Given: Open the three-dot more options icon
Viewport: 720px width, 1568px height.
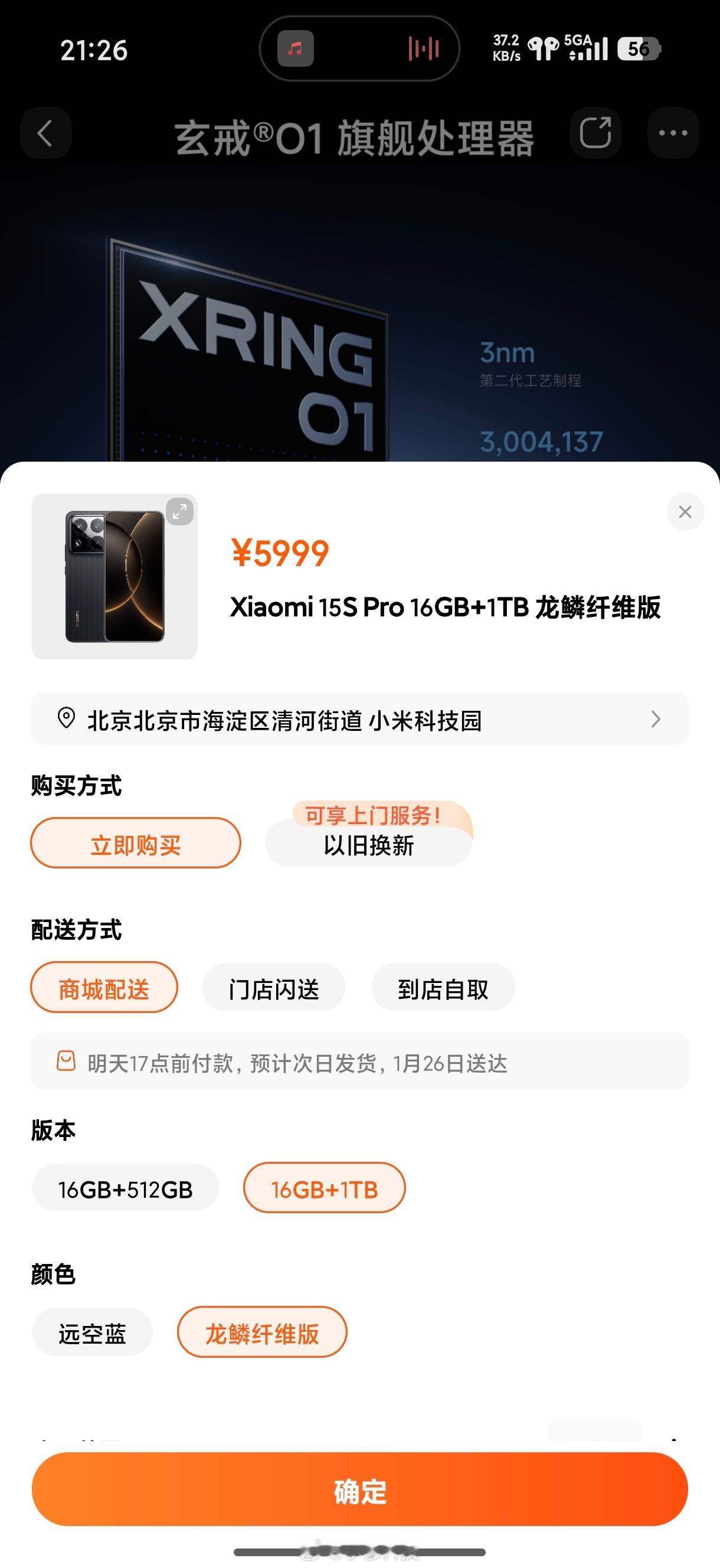Looking at the screenshot, I should point(673,133).
